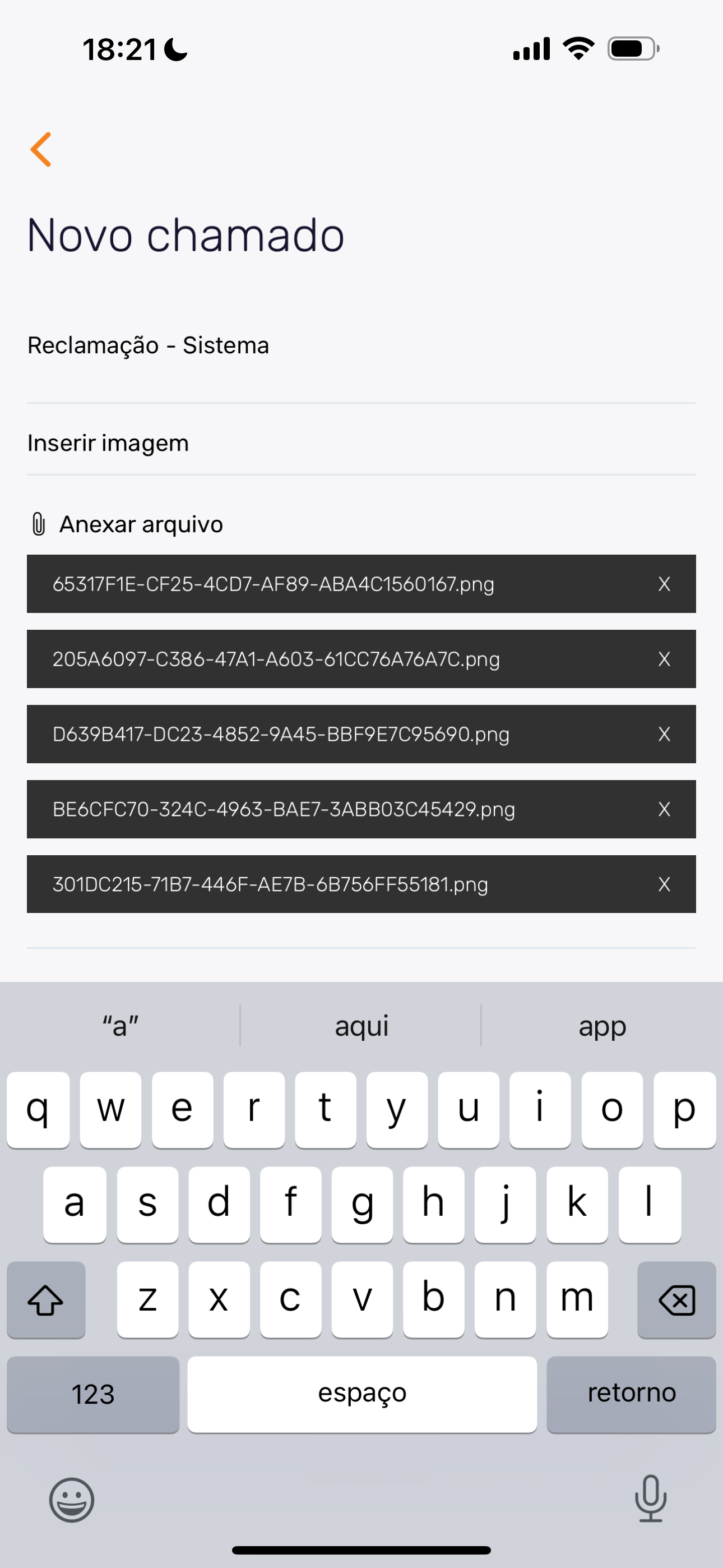Delete the 301DC215-71B7 attachment
The image size is (723, 1568).
tap(664, 884)
